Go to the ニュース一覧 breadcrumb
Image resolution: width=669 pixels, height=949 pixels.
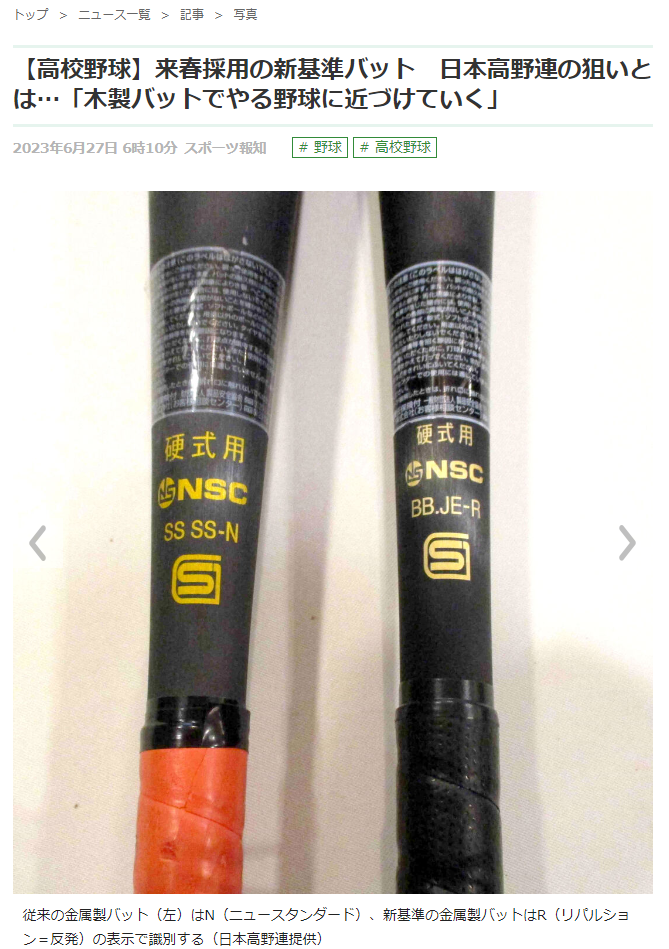(114, 14)
